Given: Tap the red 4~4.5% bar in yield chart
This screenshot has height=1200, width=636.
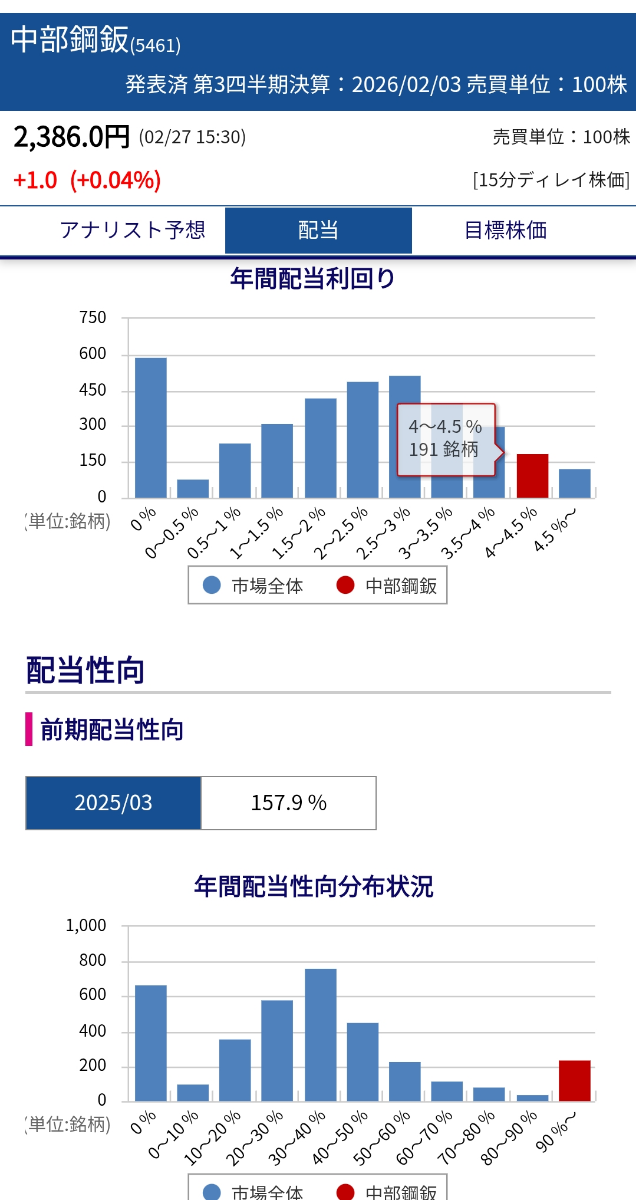Looking at the screenshot, I should (532, 476).
